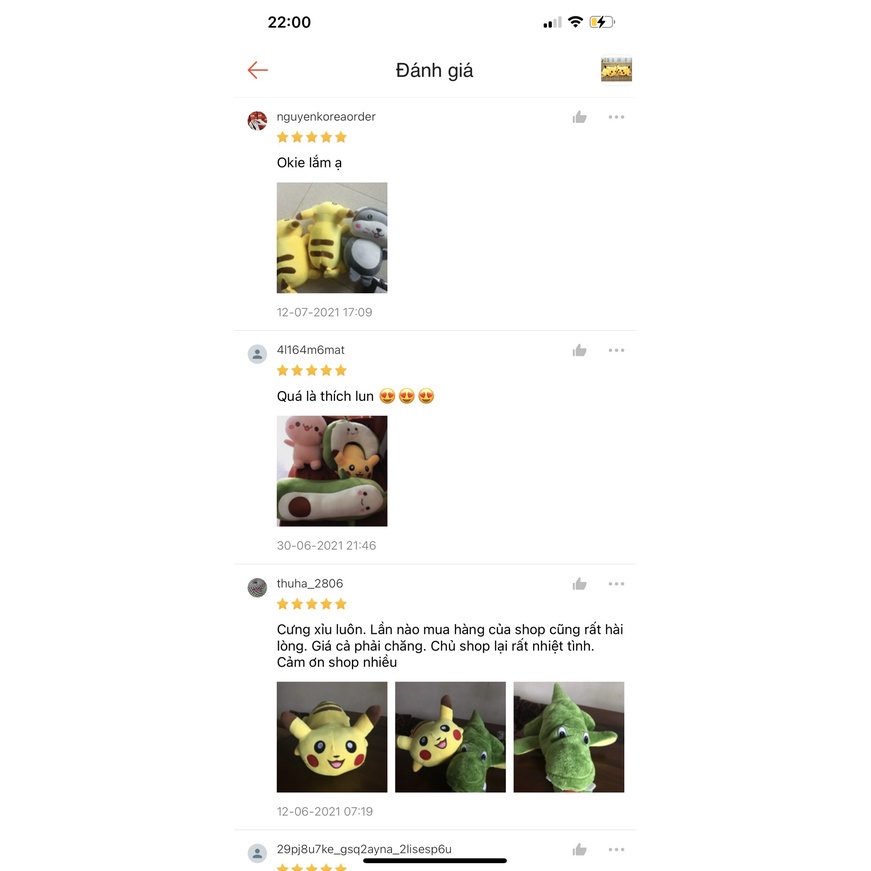Like the review by 29pj8u7ke_gsq2ayna_2lisesp6u
Viewport: 871px width, 871px height.
click(579, 850)
